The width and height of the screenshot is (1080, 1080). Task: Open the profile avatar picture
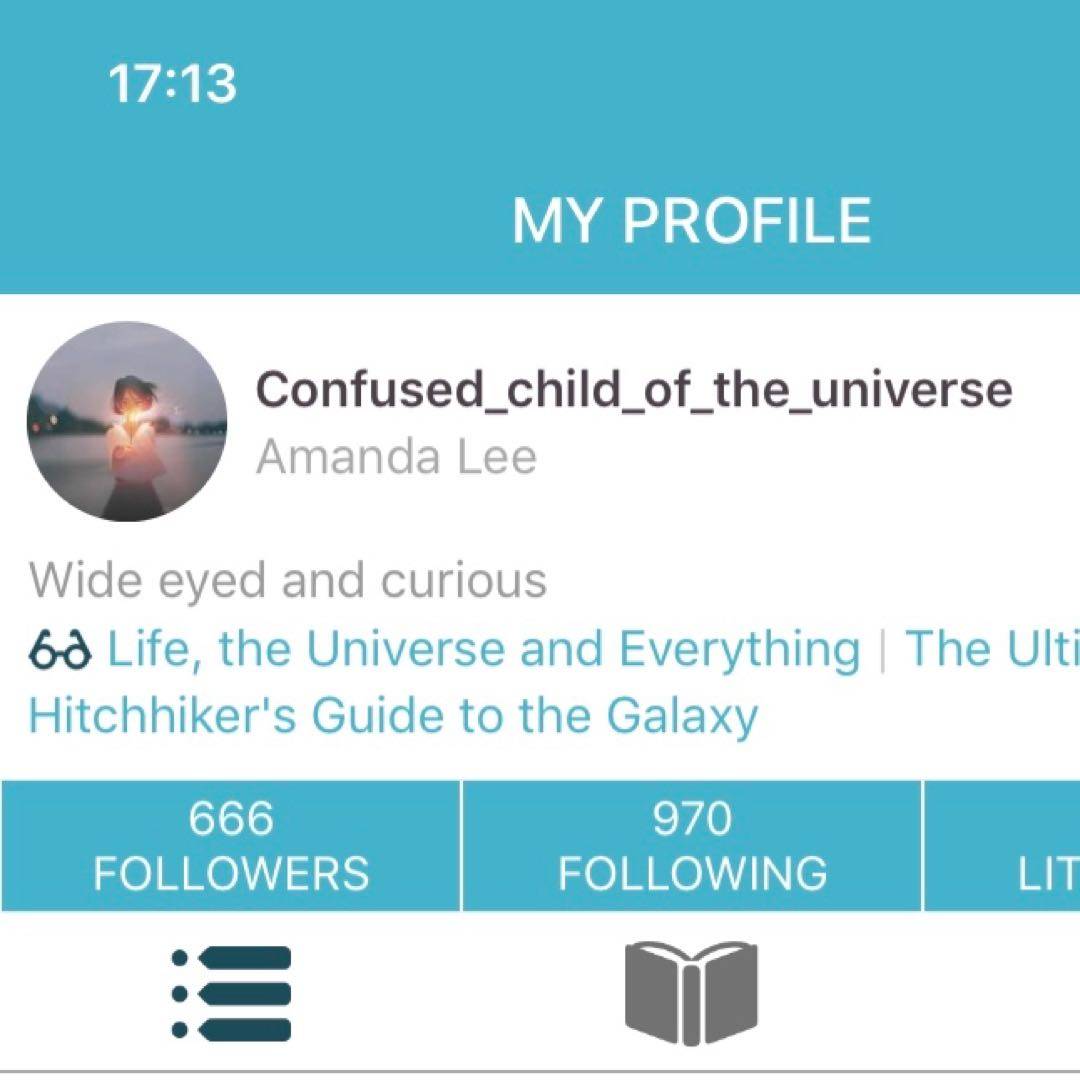[x=127, y=421]
